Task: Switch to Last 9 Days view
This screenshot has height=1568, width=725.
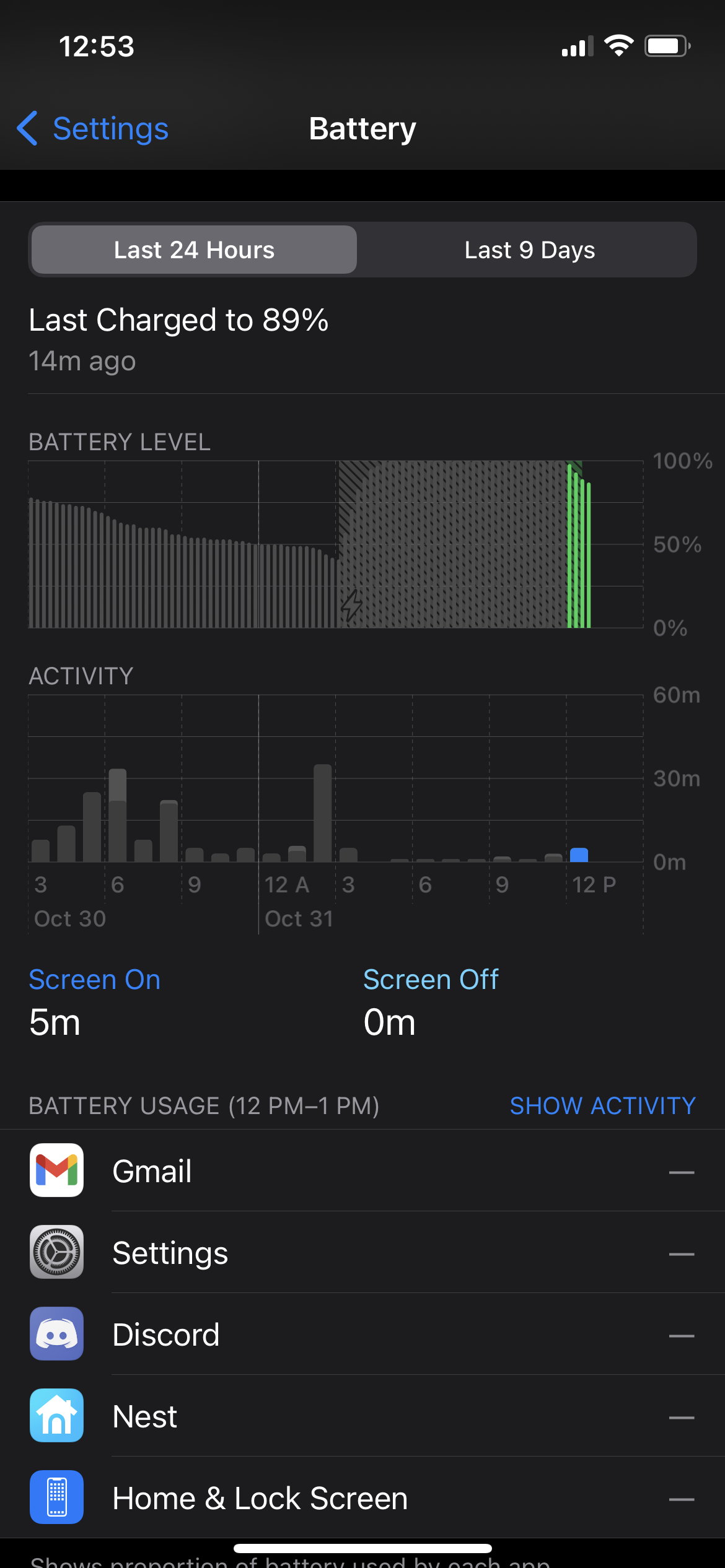Action: point(529,250)
